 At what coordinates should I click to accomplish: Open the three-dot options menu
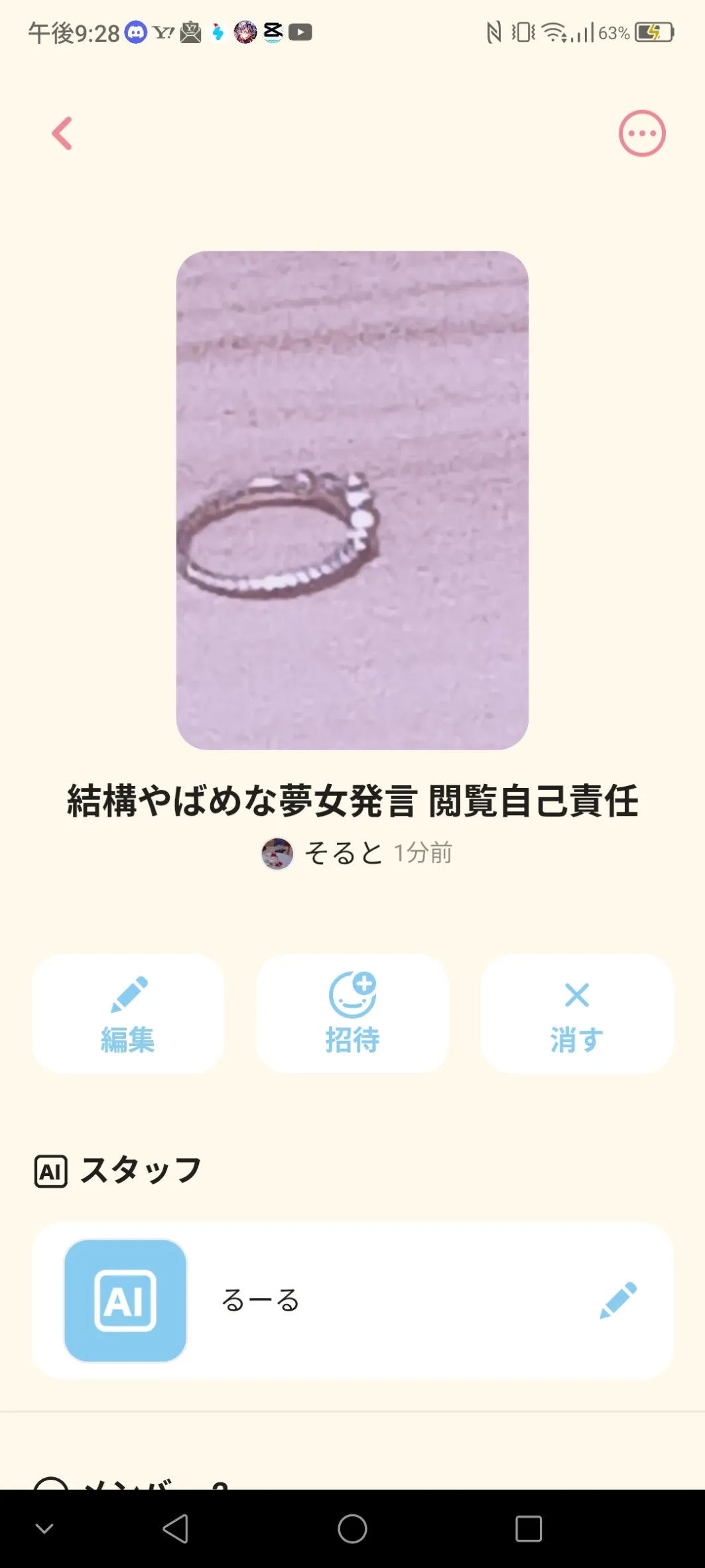[641, 133]
